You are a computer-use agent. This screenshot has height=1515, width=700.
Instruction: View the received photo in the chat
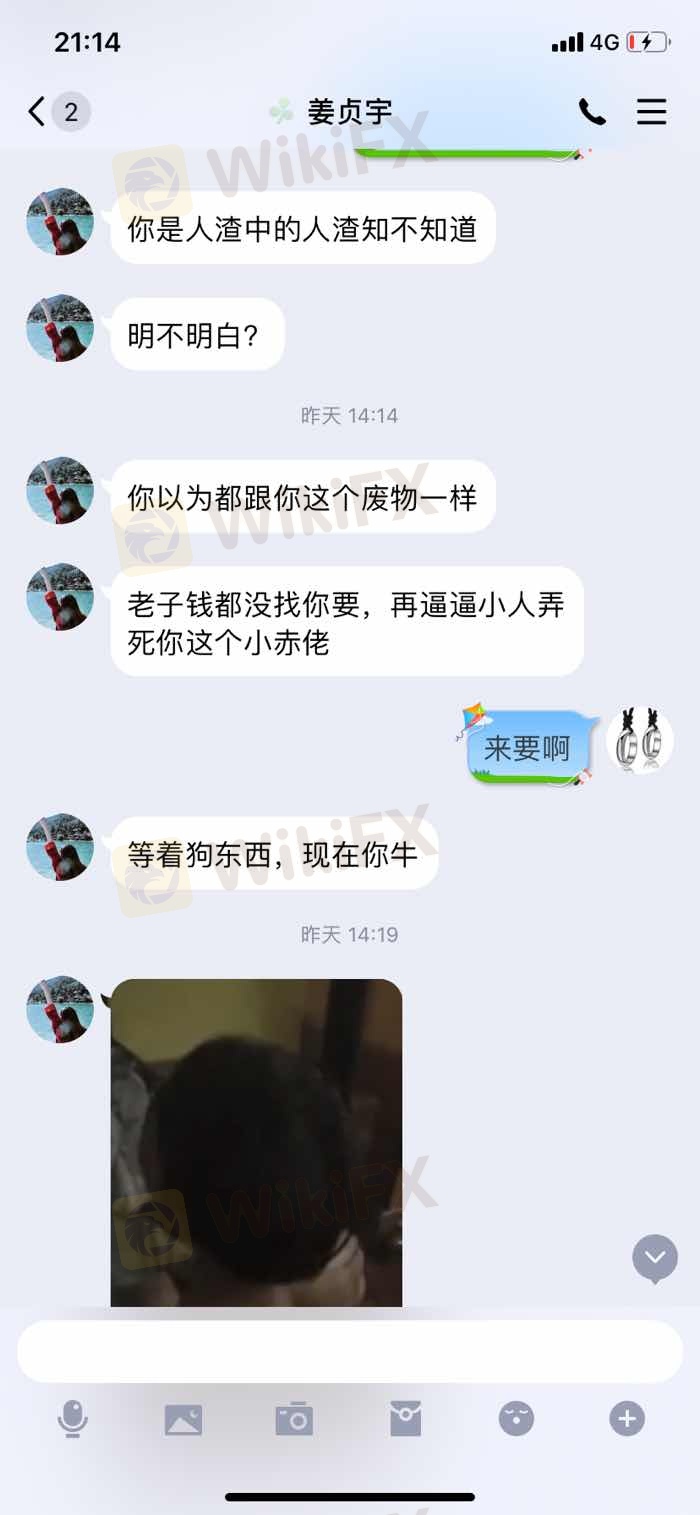pos(256,1142)
